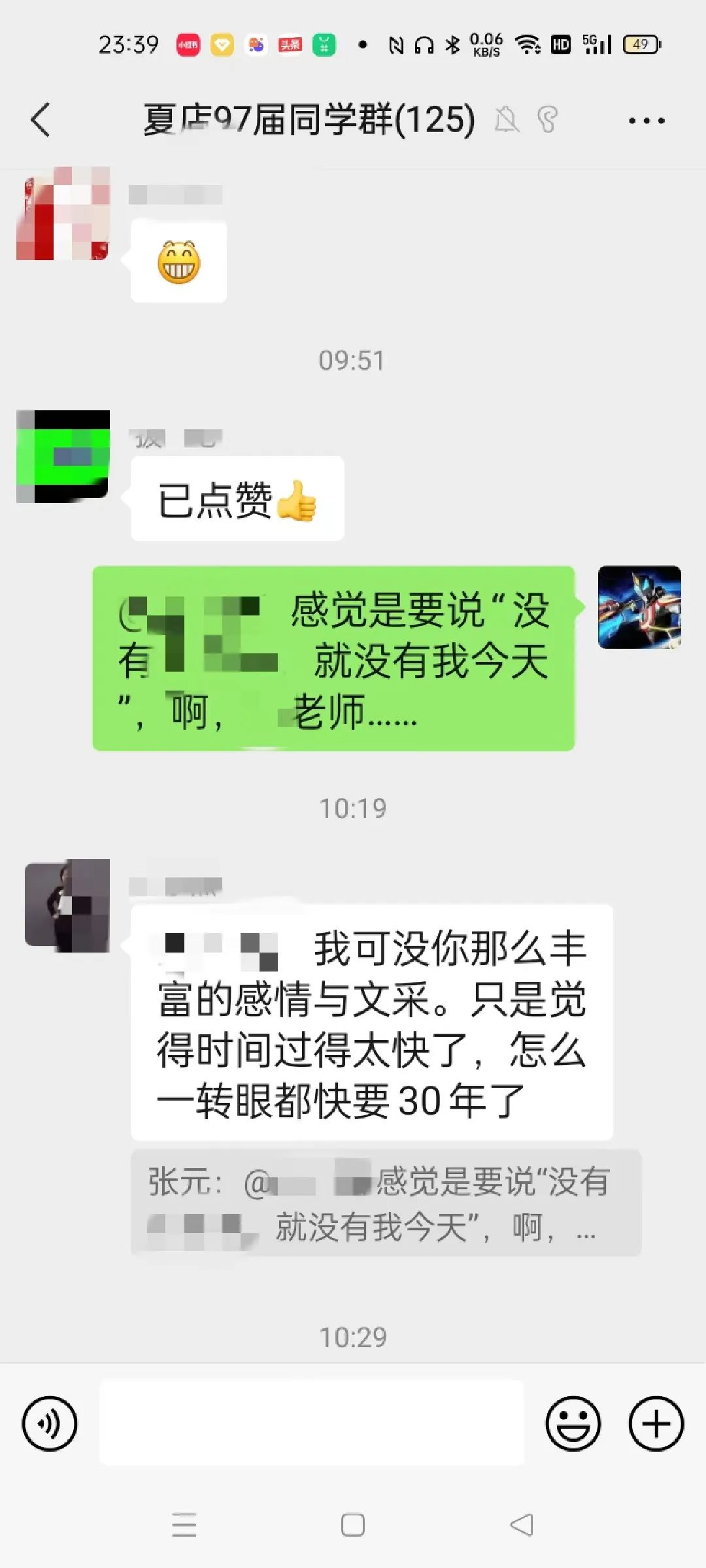Open avatar of the grinning emoji sender
The image size is (706, 1568).
pyautogui.click(x=63, y=214)
